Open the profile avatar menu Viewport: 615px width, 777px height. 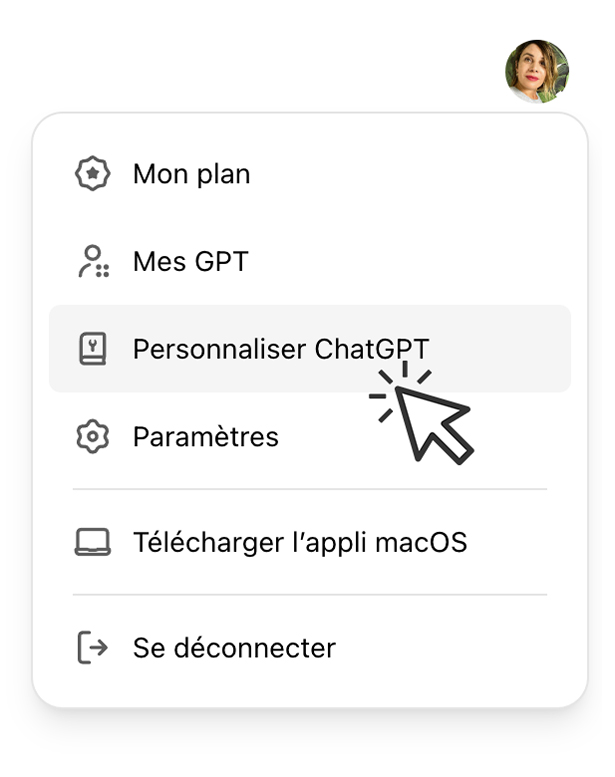(536, 71)
